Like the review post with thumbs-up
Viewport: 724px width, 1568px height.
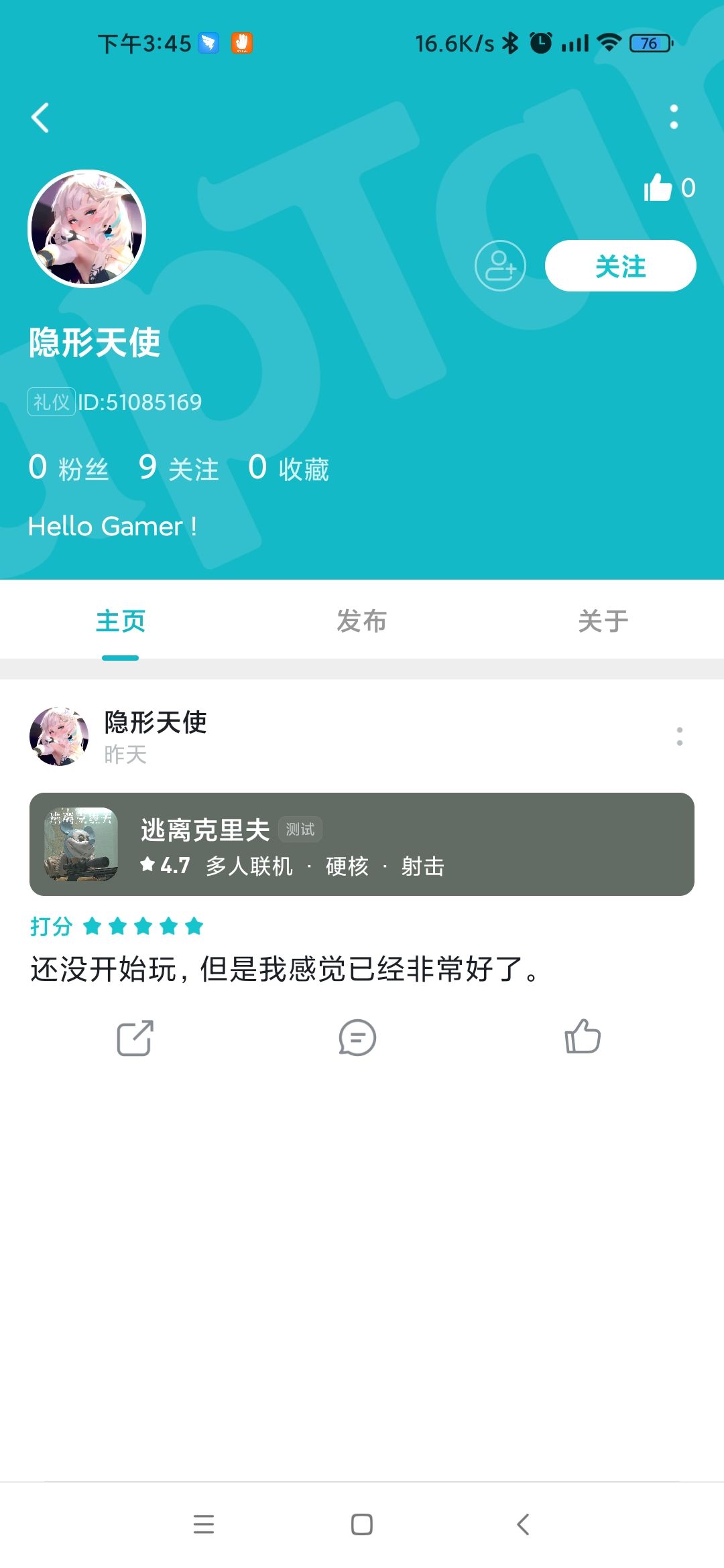point(582,1037)
